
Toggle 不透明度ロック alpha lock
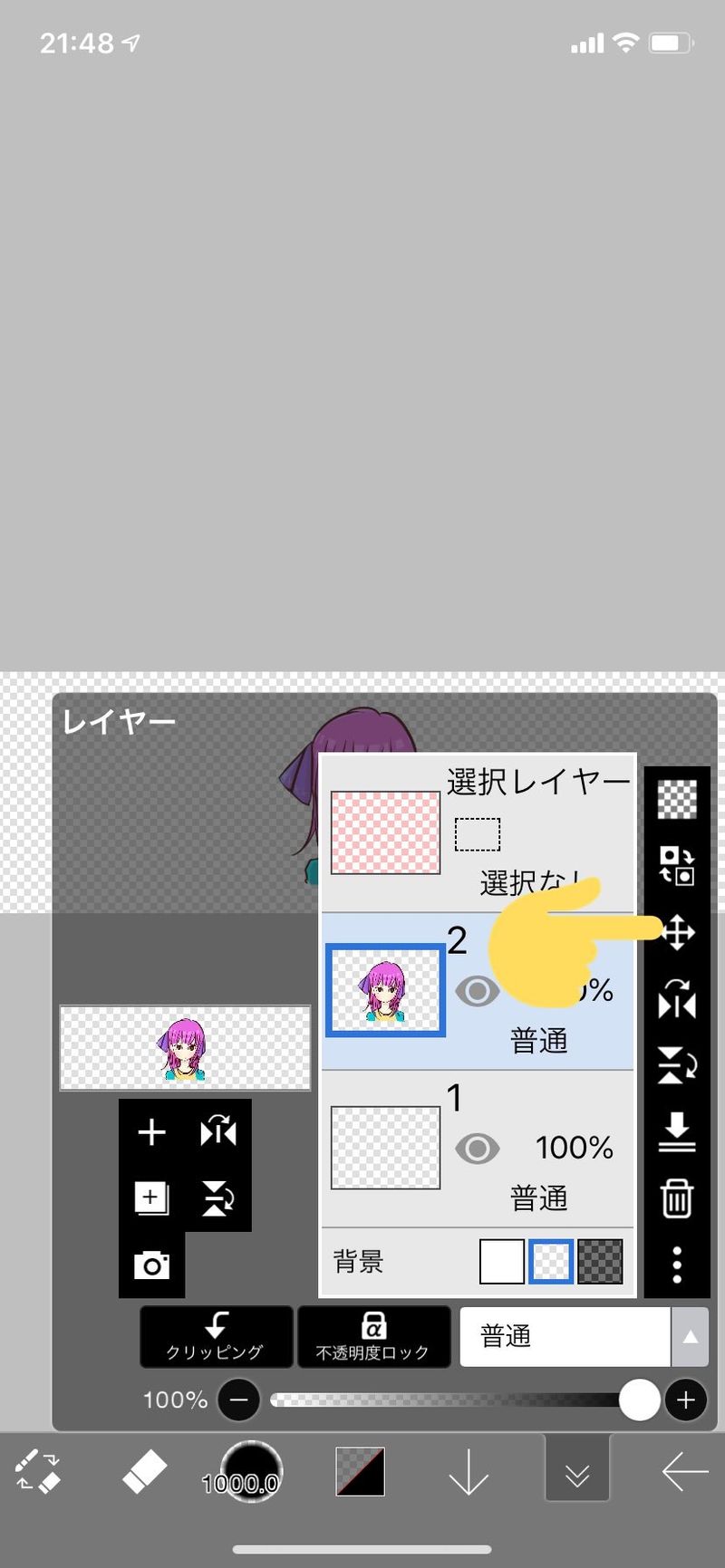point(372,1336)
